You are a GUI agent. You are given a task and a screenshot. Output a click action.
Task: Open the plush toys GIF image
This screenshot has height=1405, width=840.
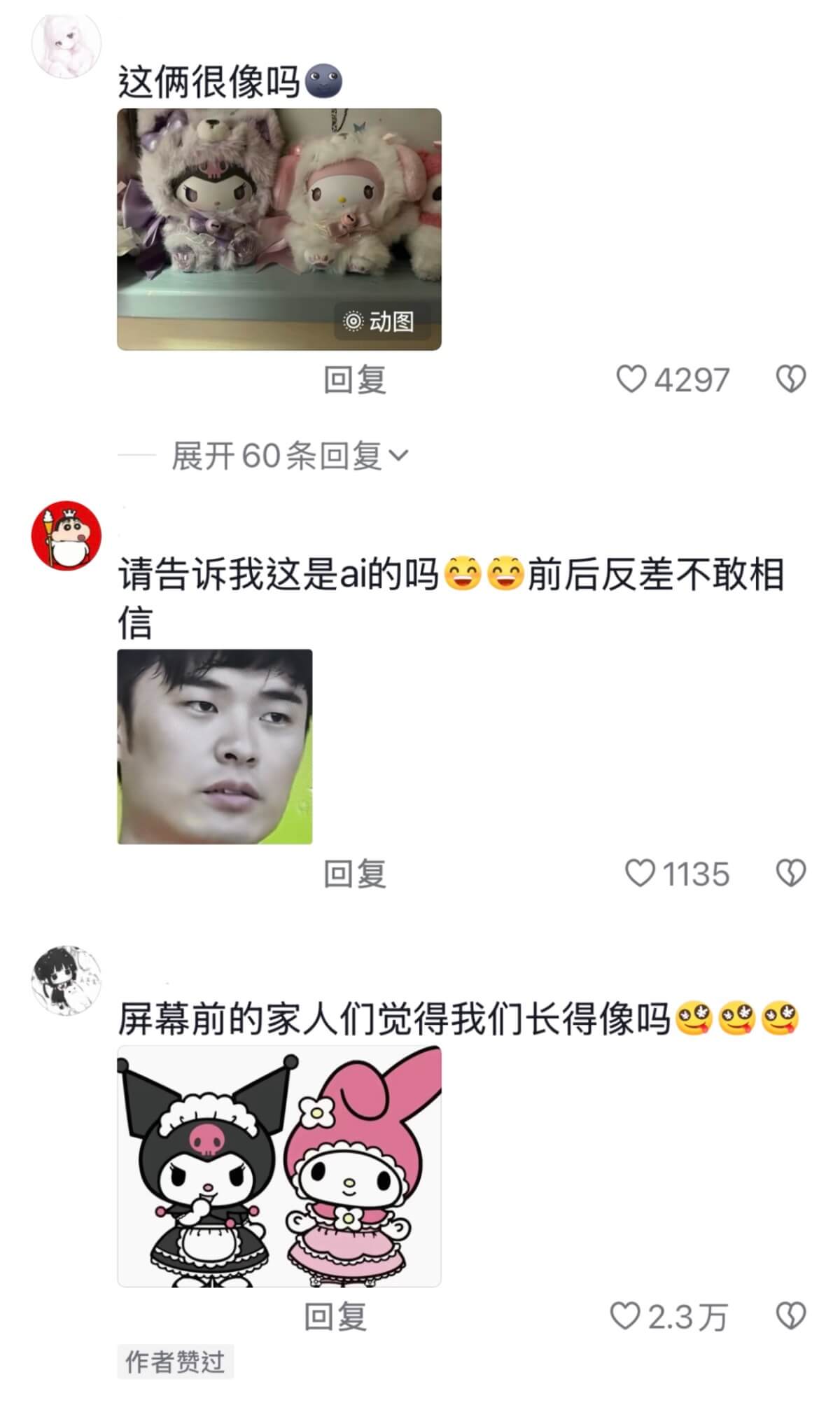pyautogui.click(x=279, y=229)
